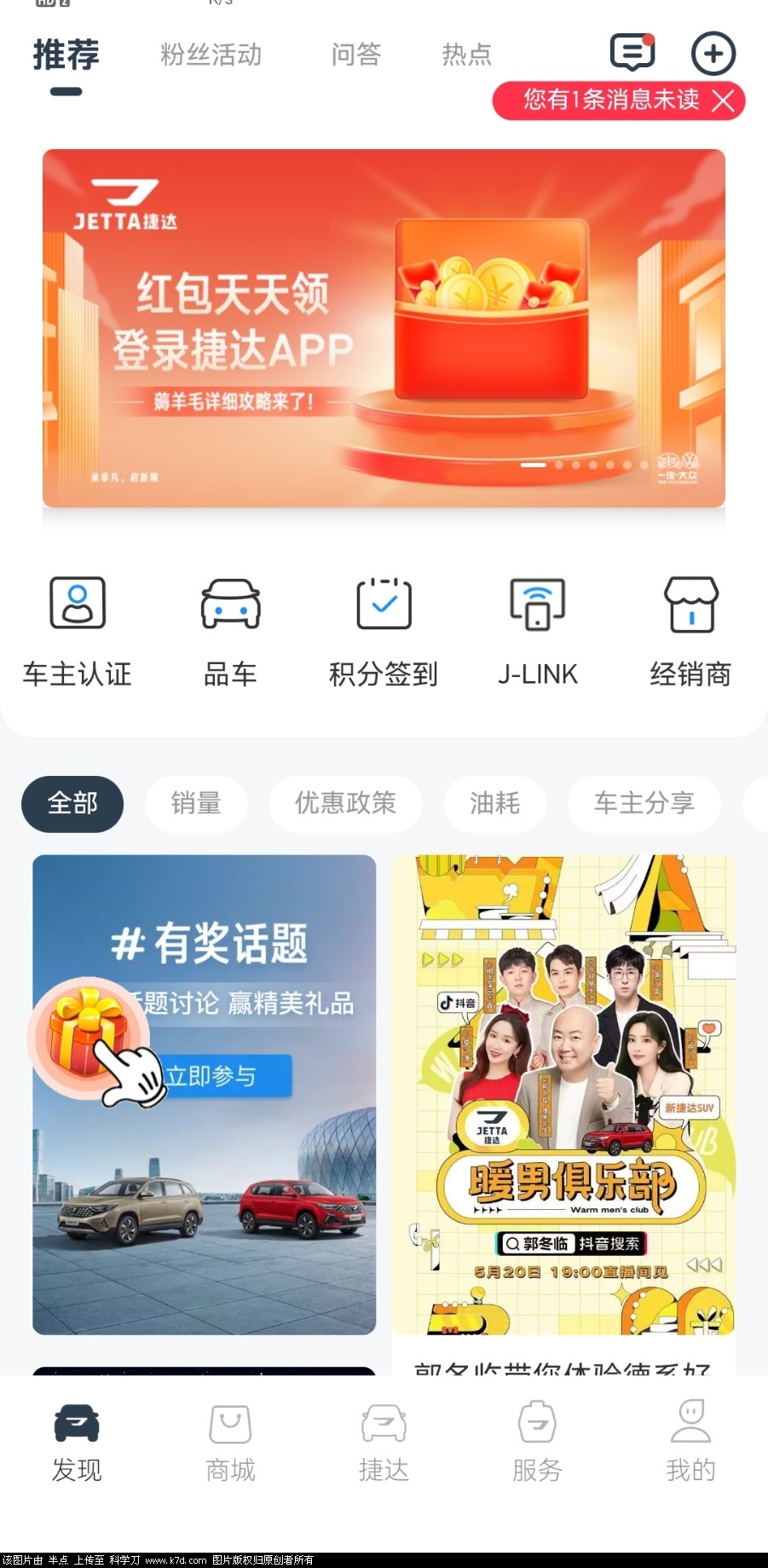
Task: Select the 车主分享 chip
Action: 644,803
